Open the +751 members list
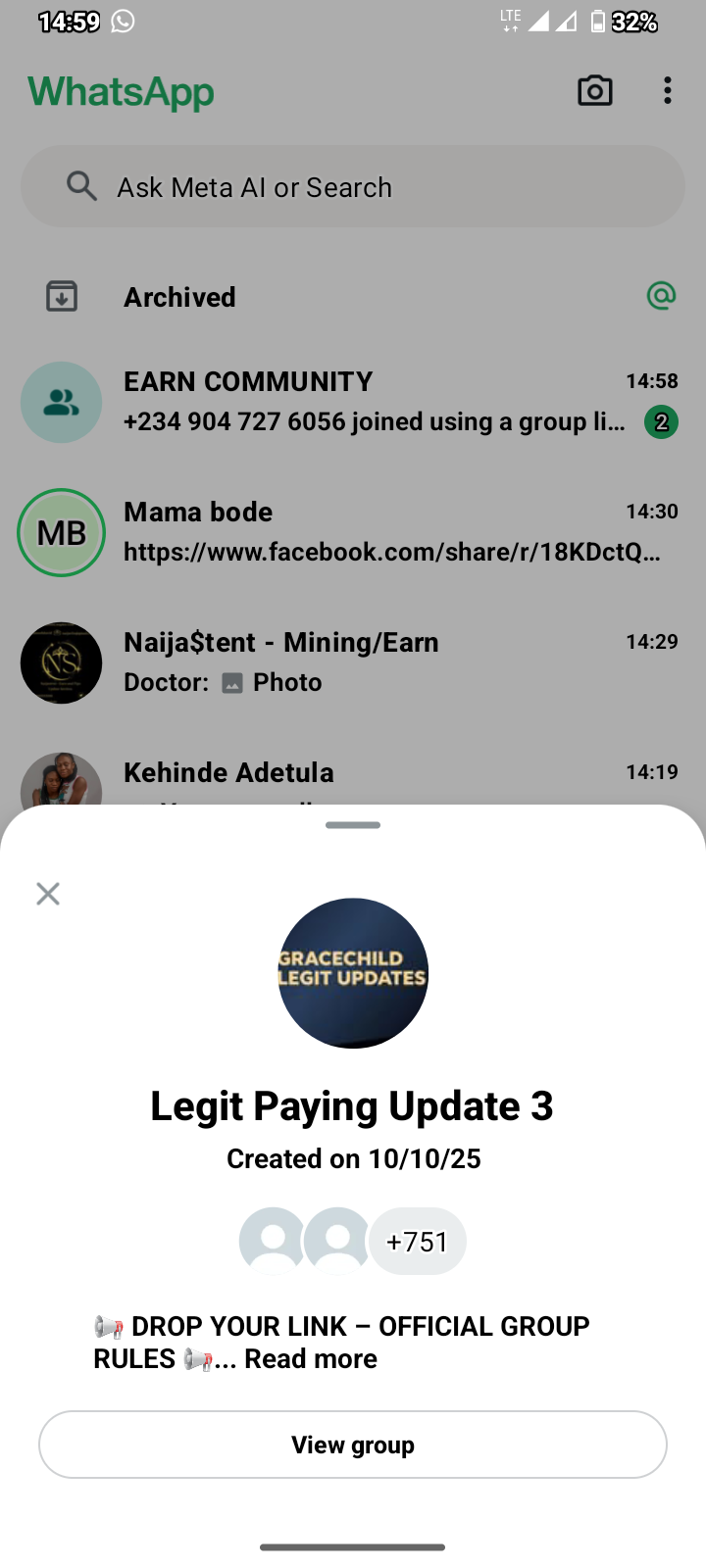This screenshot has height=1568, width=706. tap(417, 1242)
